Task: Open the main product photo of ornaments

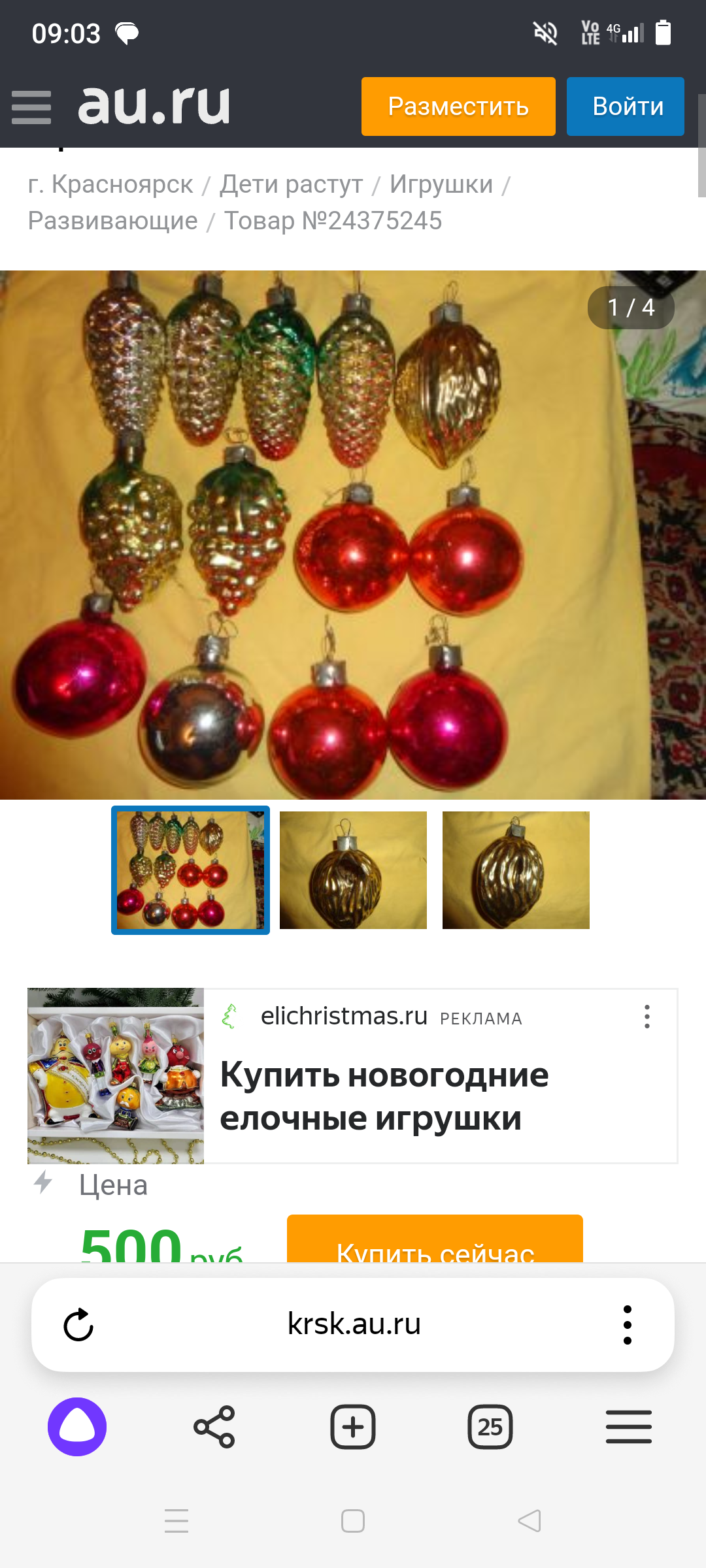Action: tap(353, 534)
